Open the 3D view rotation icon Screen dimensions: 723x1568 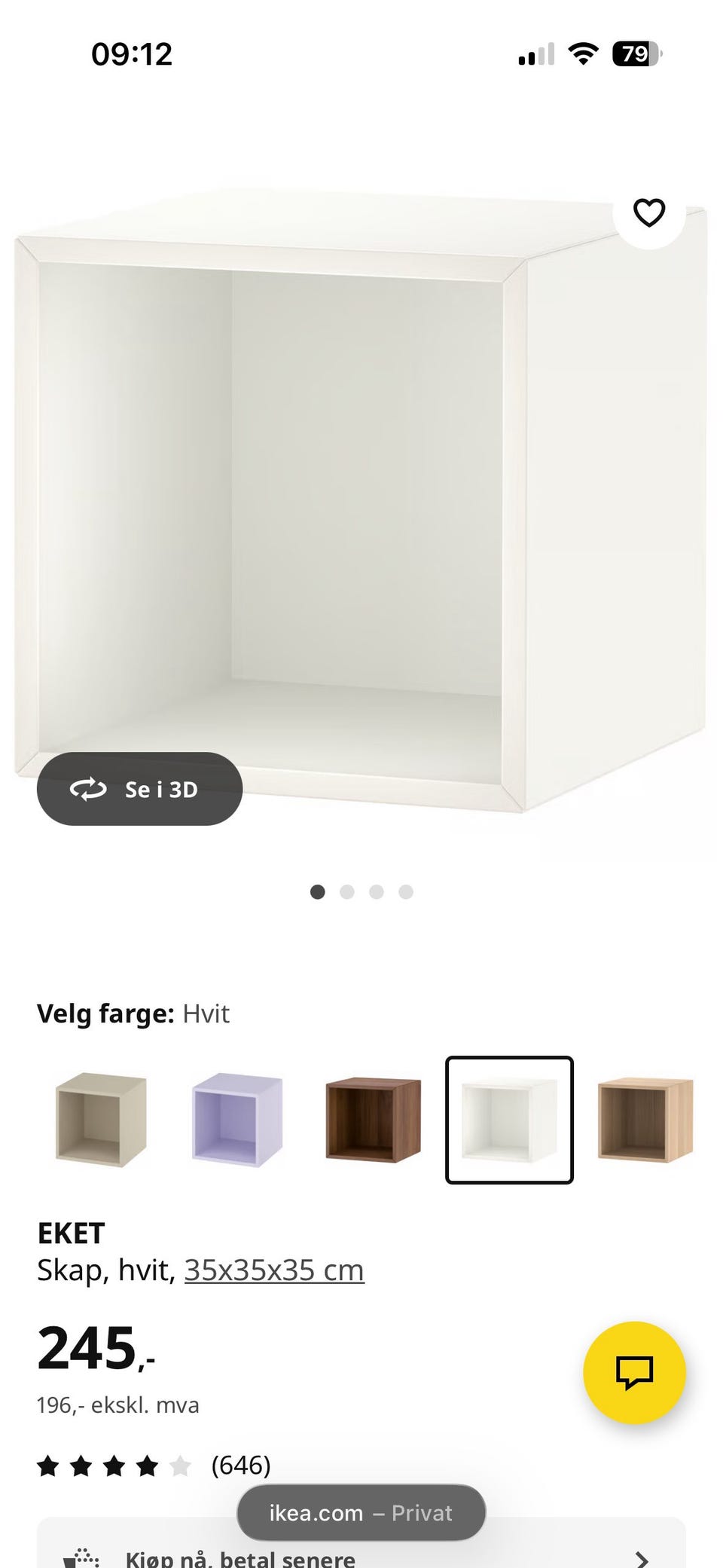click(x=89, y=790)
